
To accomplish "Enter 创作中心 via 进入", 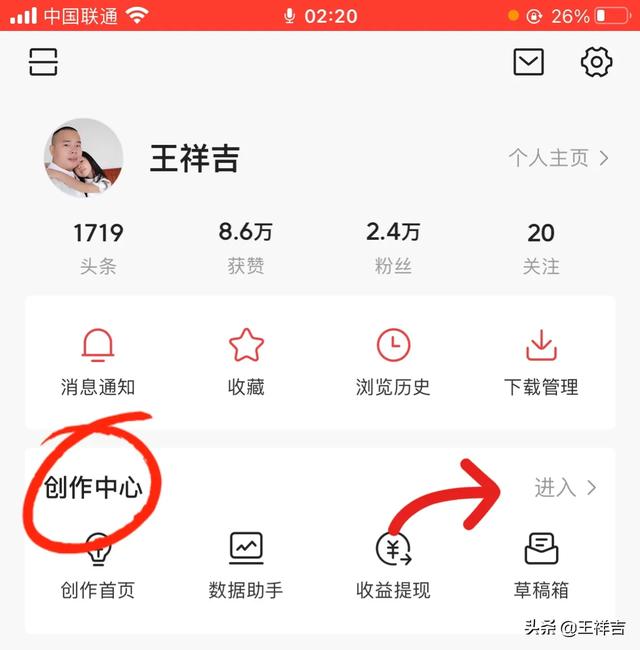I will point(565,488).
